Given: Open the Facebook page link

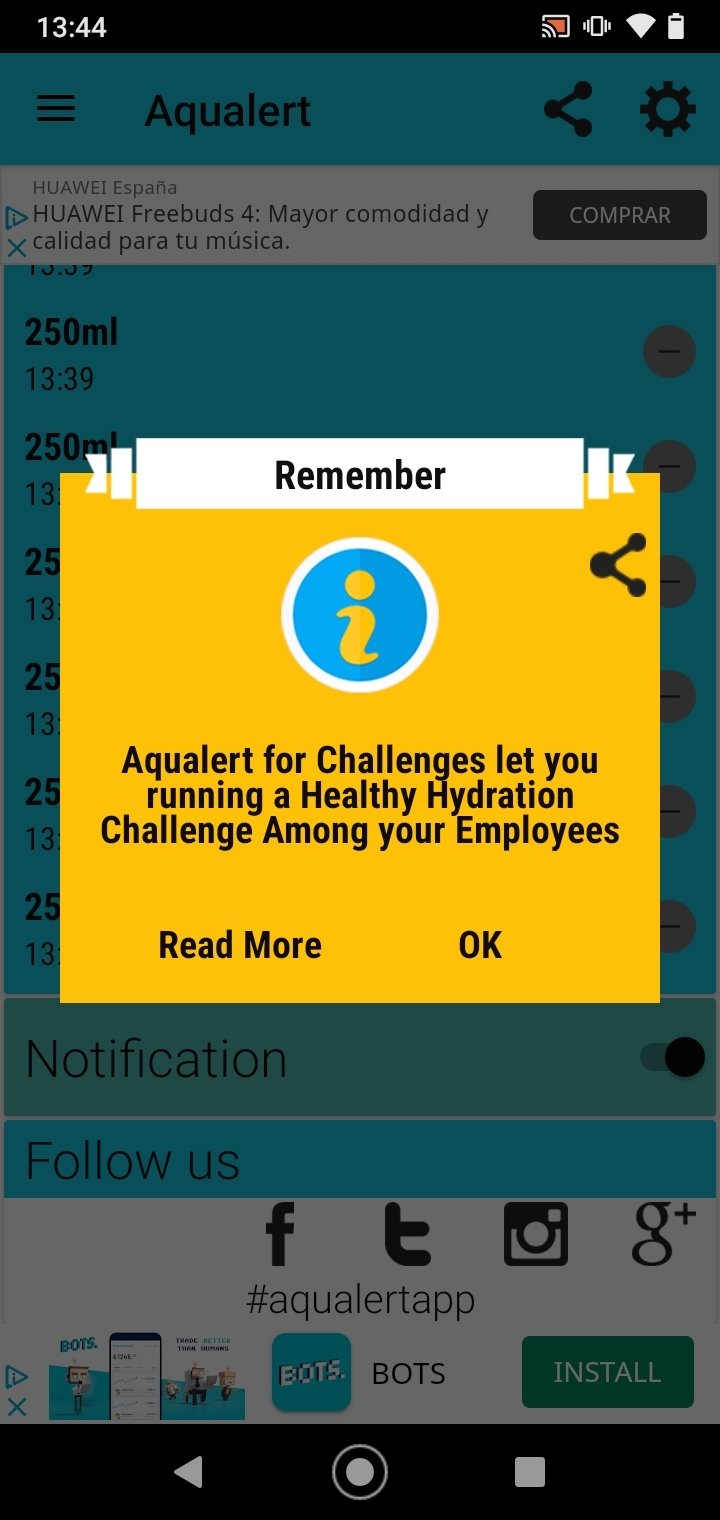Looking at the screenshot, I should 280,1234.
